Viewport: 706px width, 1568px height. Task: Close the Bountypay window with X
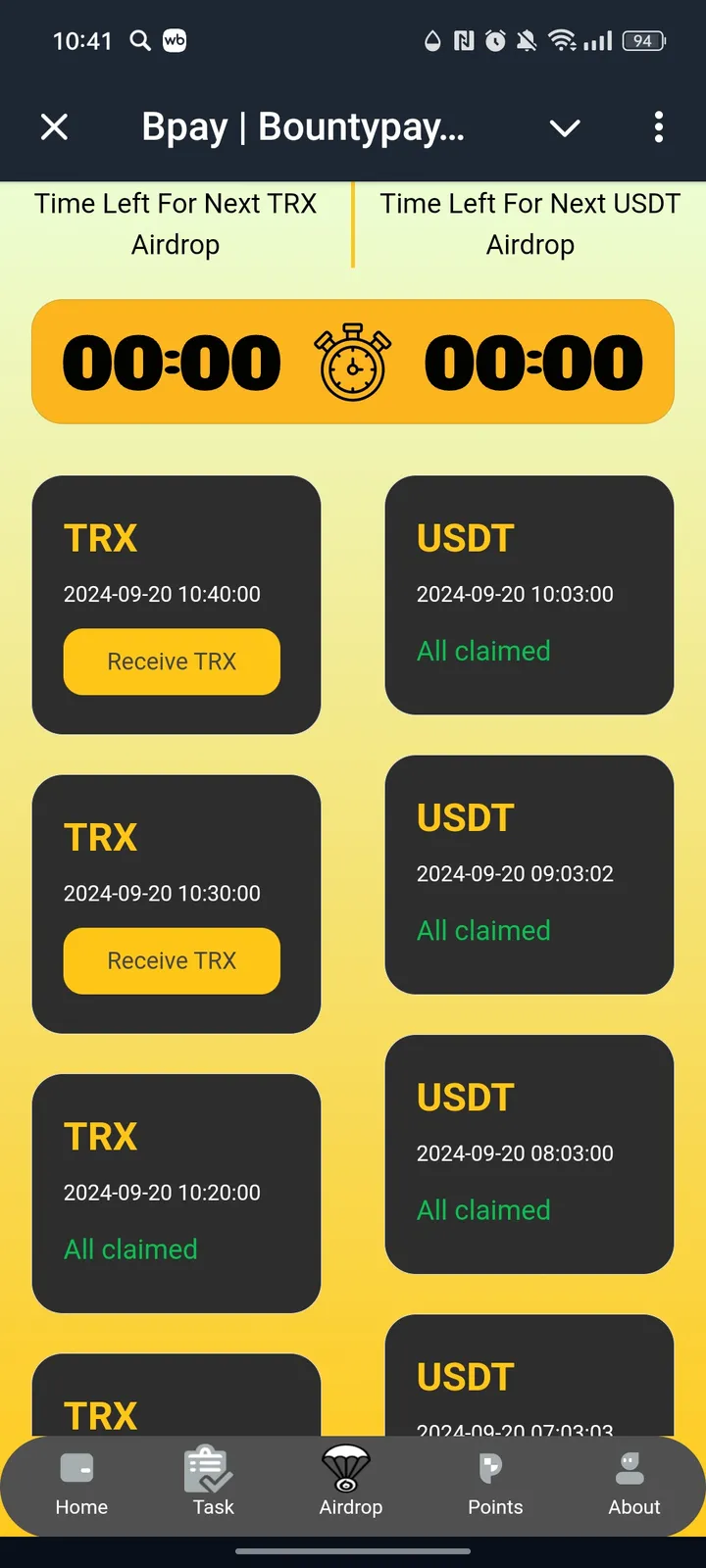pos(55,127)
